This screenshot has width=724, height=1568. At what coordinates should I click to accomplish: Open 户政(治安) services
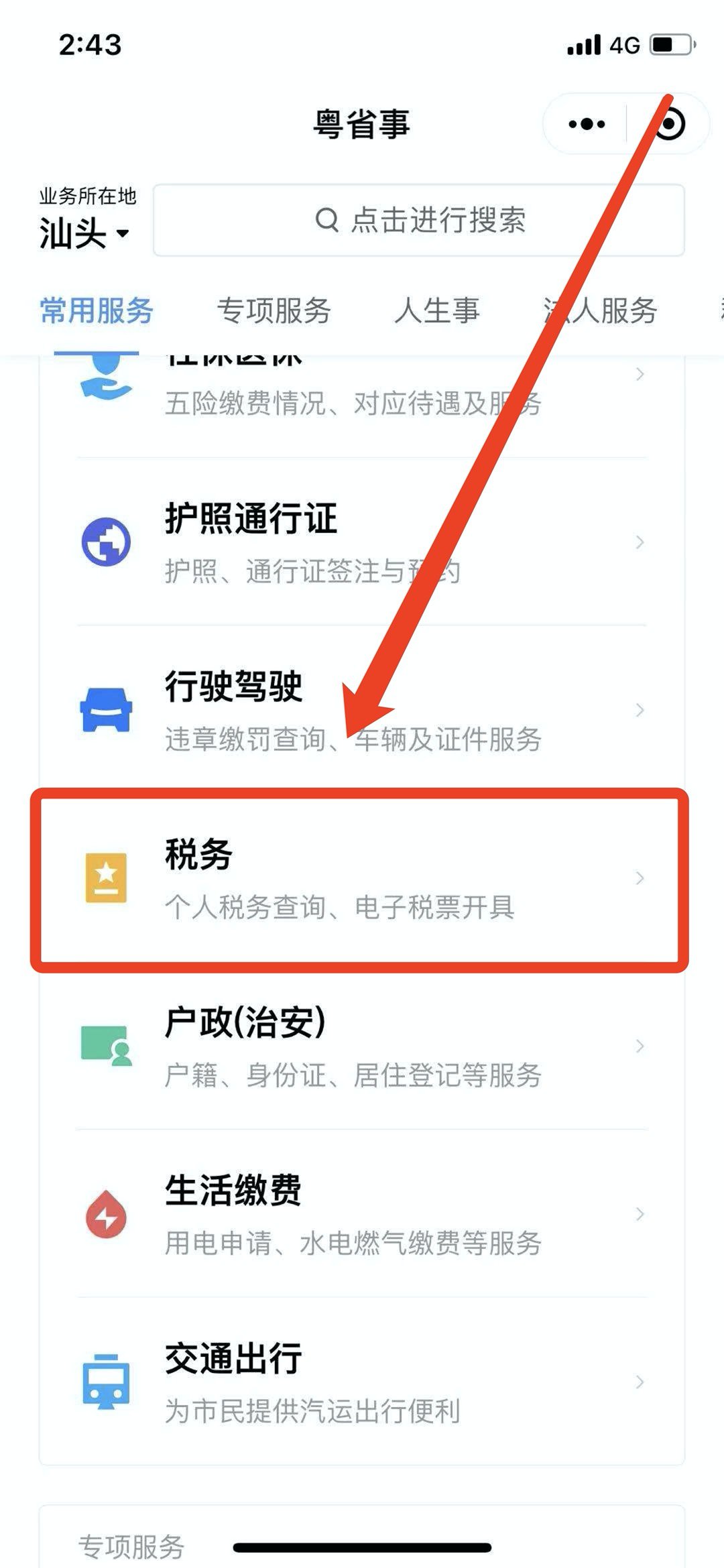pos(362,1046)
